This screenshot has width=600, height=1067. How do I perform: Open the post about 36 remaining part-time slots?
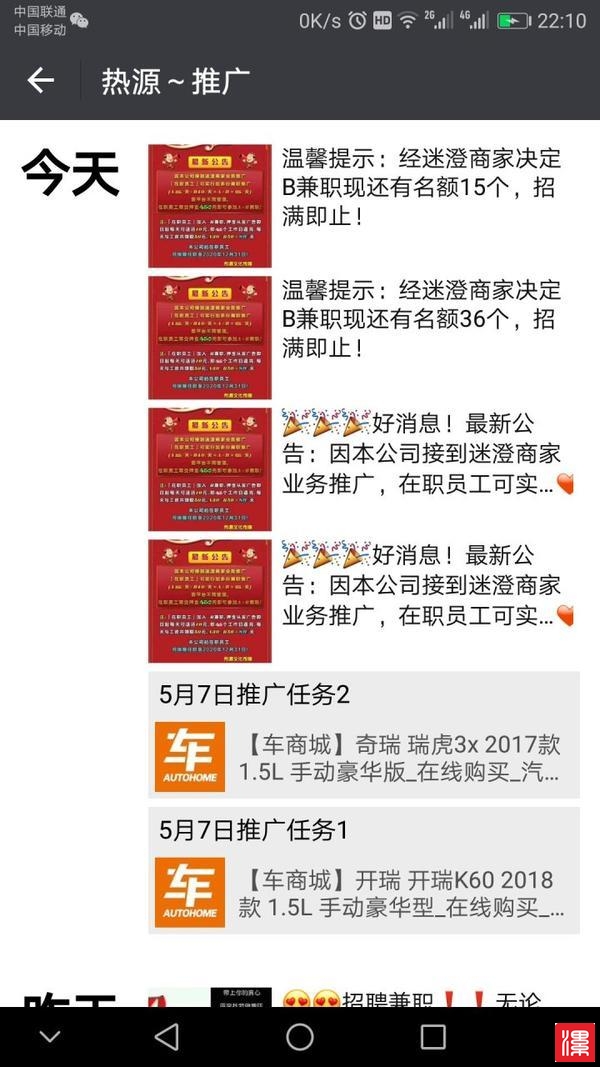(x=420, y=319)
